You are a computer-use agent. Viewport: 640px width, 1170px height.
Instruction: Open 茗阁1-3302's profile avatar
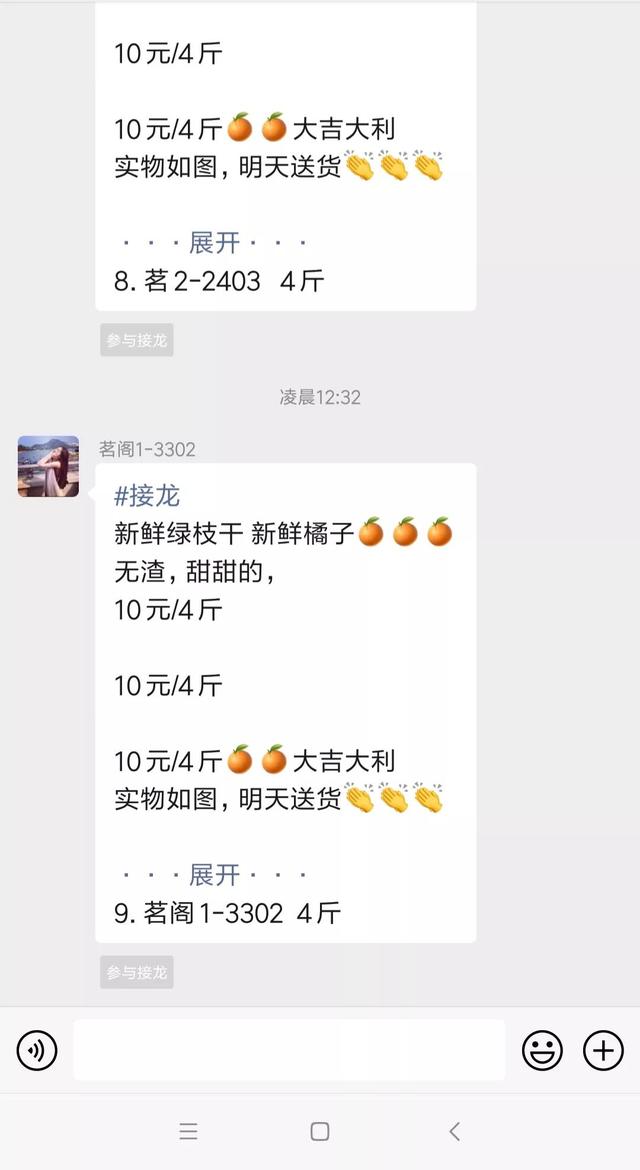click(x=48, y=466)
